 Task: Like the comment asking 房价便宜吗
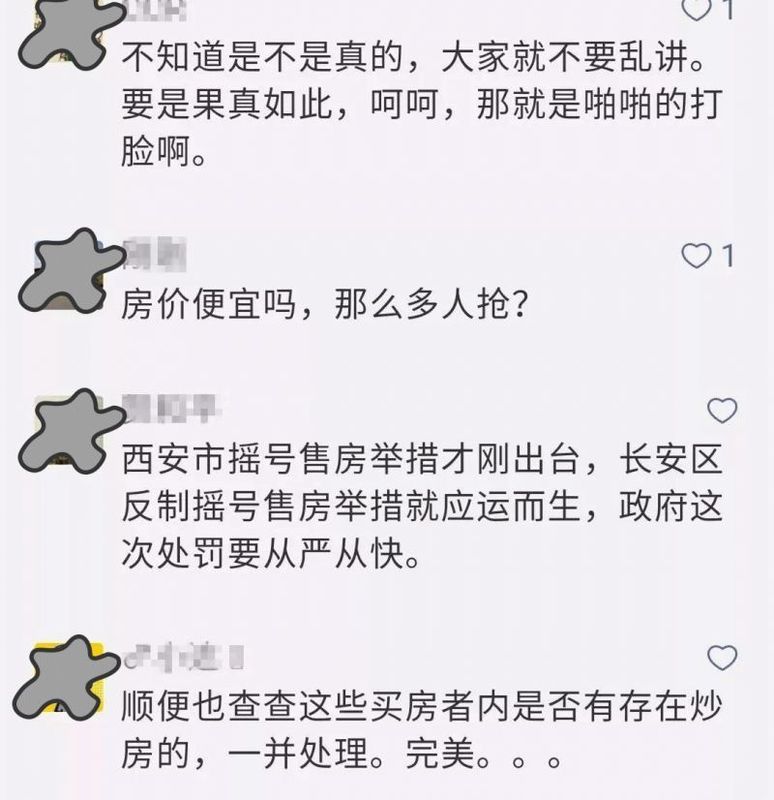(696, 257)
